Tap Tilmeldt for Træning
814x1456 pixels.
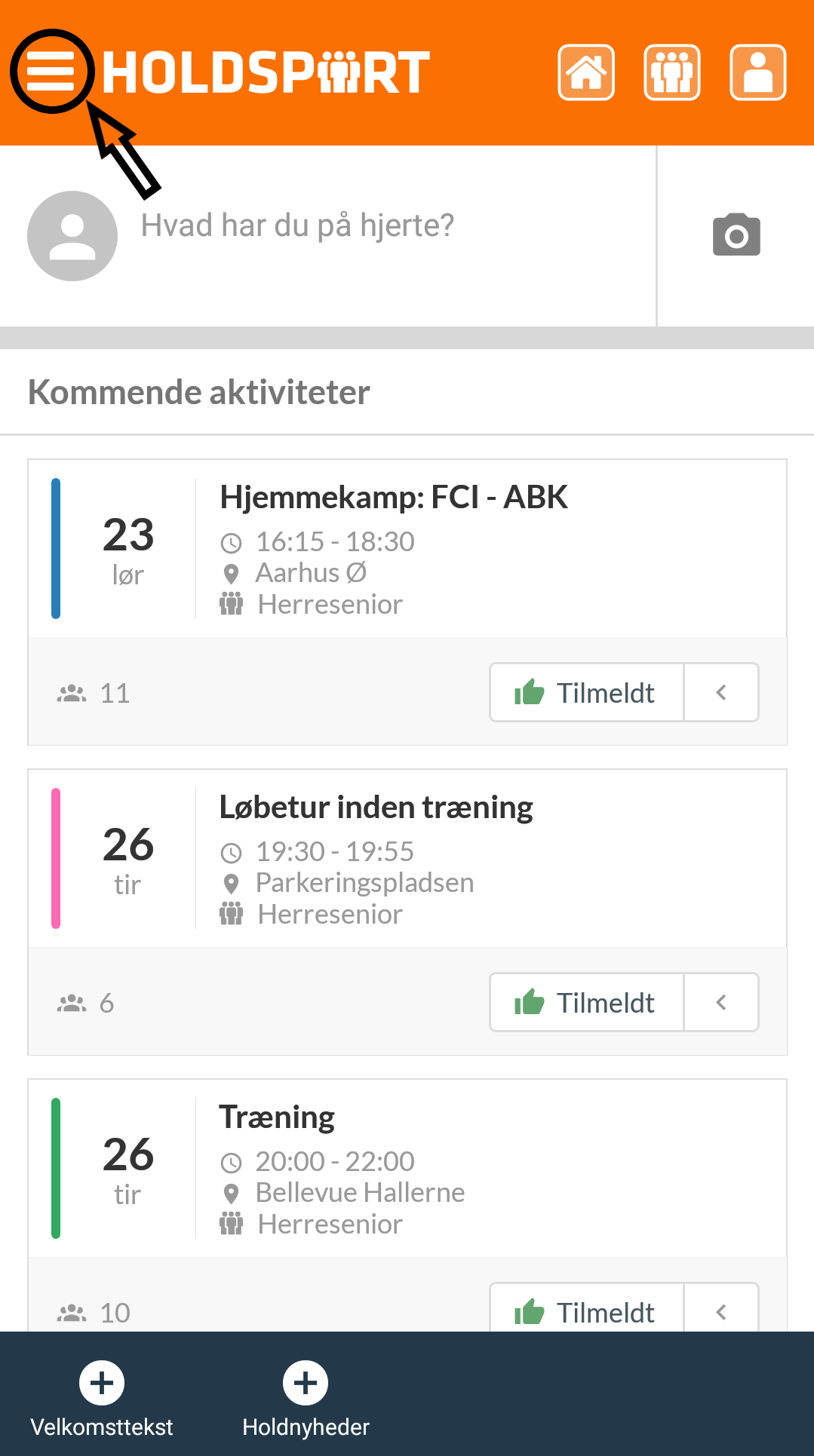[587, 1310]
